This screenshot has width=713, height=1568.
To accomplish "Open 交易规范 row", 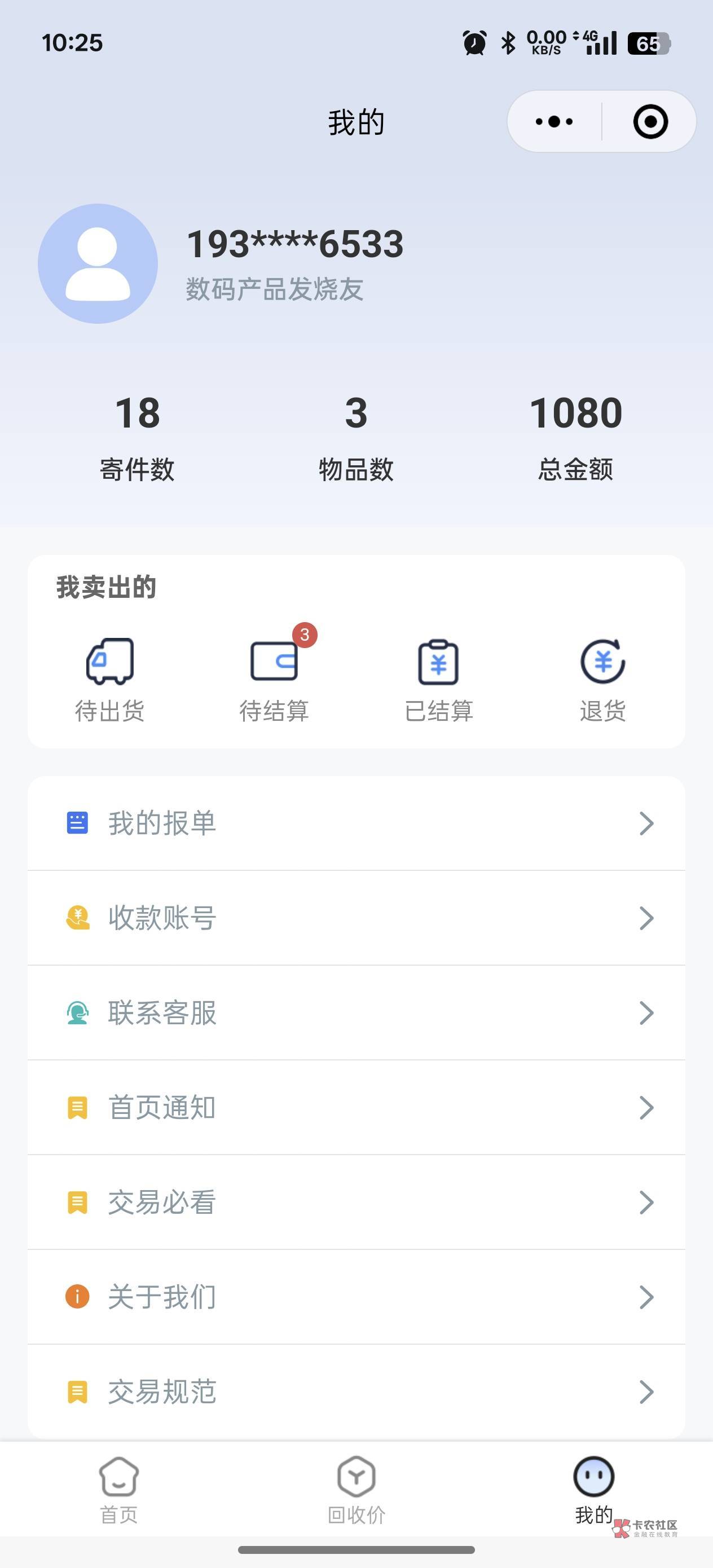I will [356, 1391].
